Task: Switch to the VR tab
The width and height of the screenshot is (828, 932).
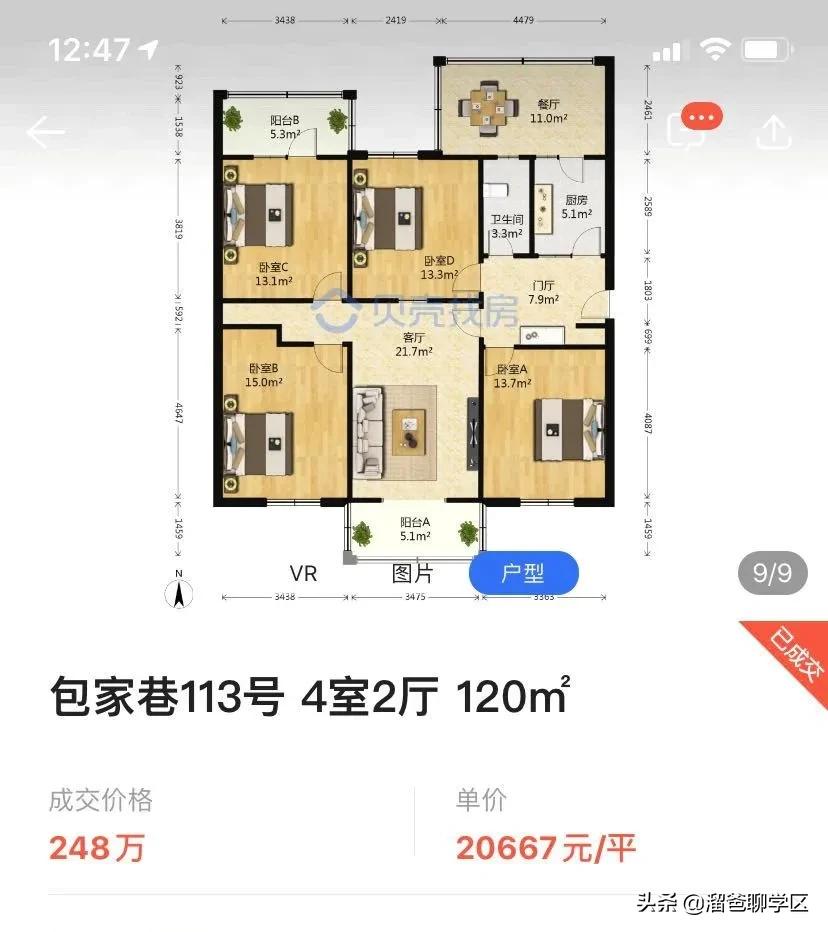Action: tap(303, 573)
